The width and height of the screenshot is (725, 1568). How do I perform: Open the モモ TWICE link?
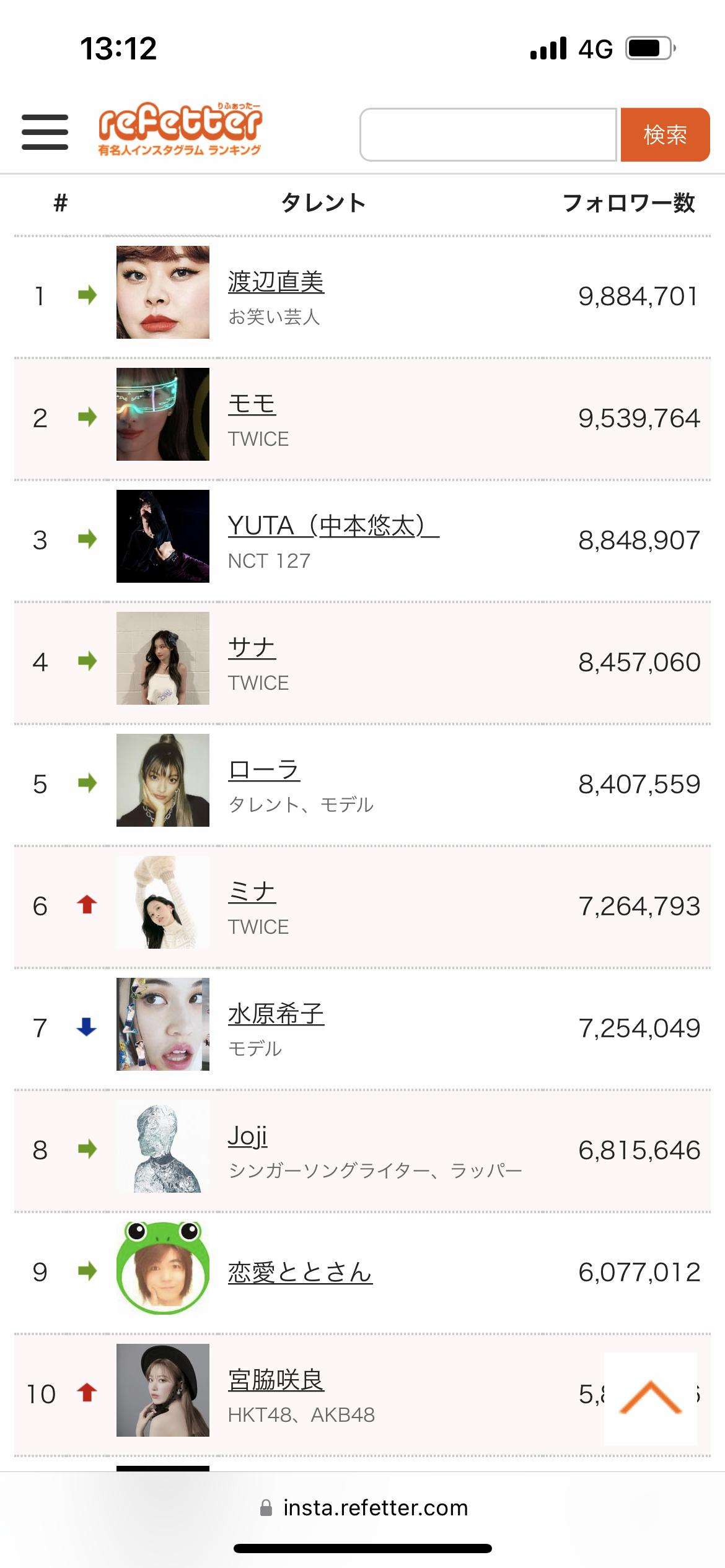(x=252, y=404)
